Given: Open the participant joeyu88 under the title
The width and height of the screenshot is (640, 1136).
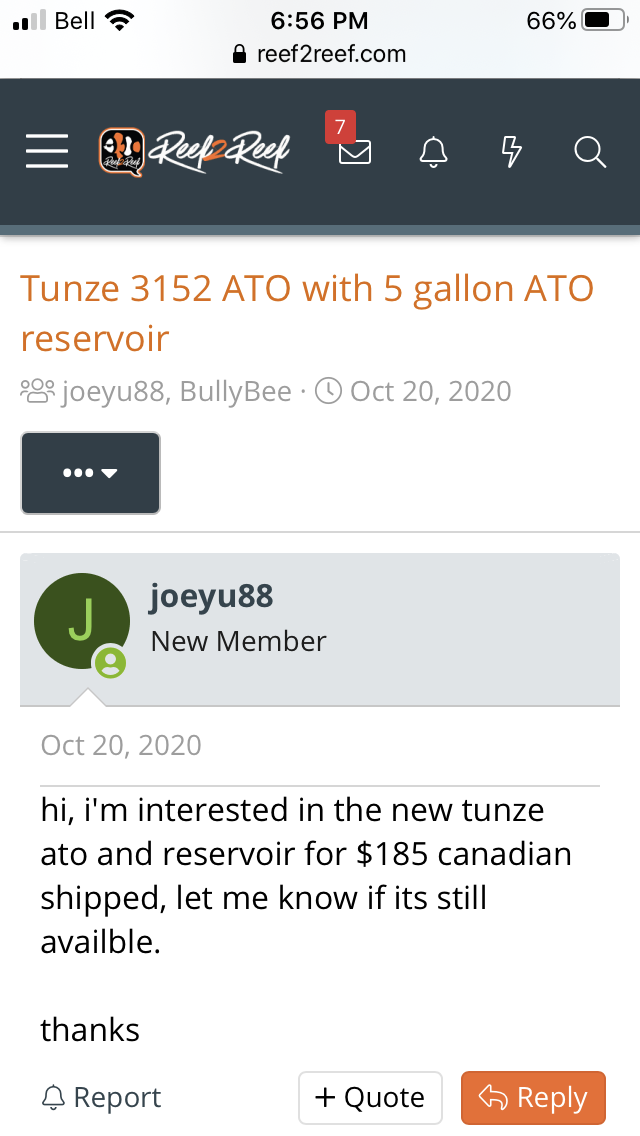Looking at the screenshot, I should coord(115,391).
